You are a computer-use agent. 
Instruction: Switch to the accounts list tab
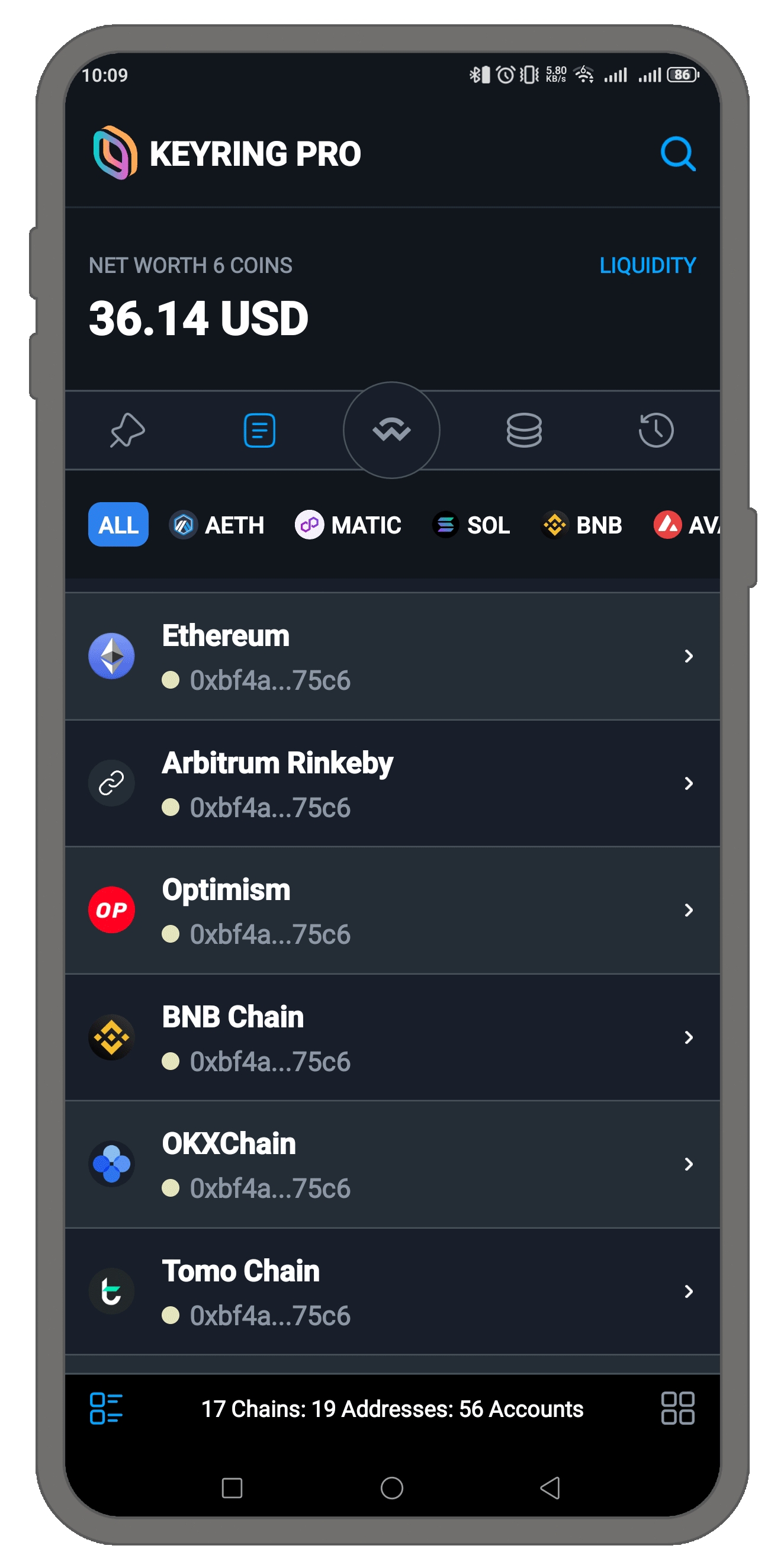coord(259,430)
